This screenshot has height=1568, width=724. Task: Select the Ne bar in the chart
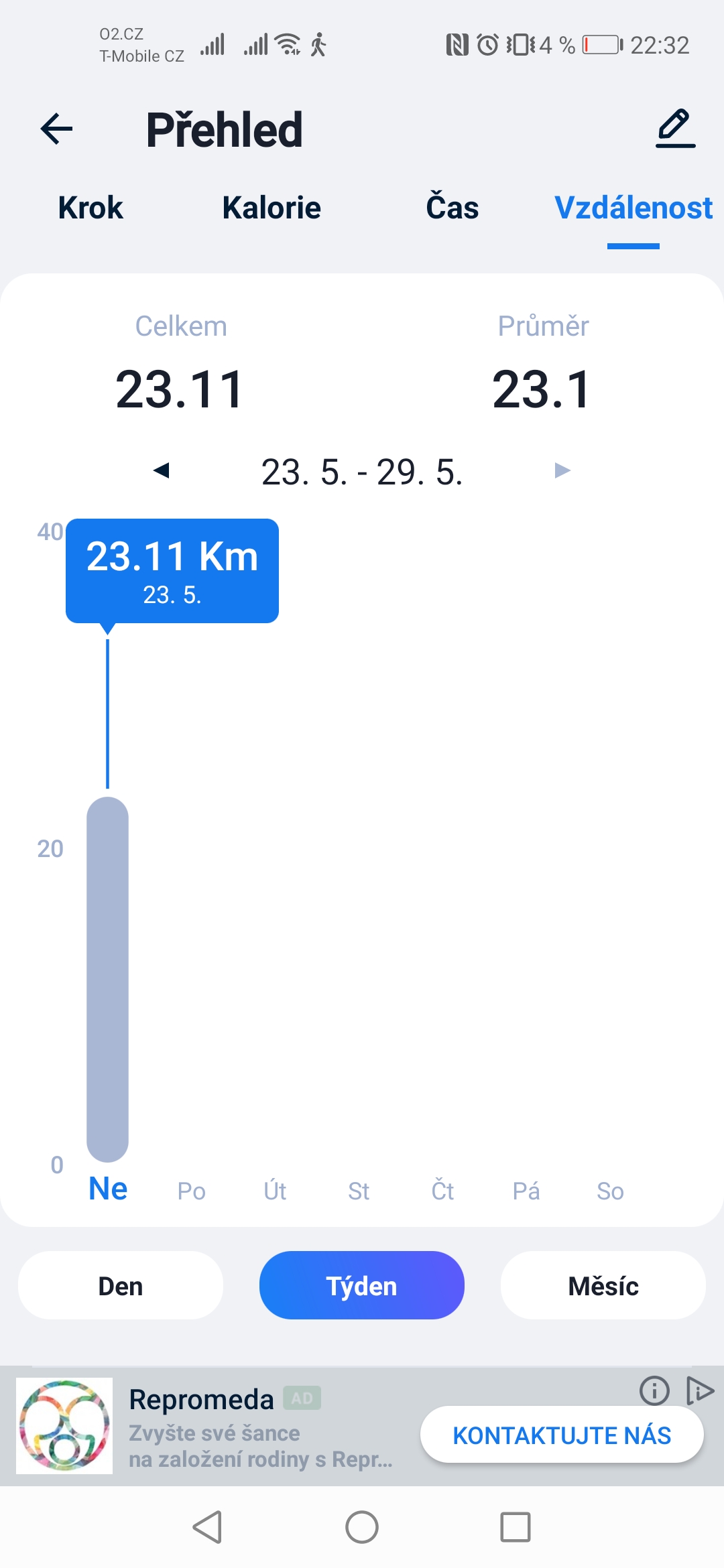tap(107, 979)
